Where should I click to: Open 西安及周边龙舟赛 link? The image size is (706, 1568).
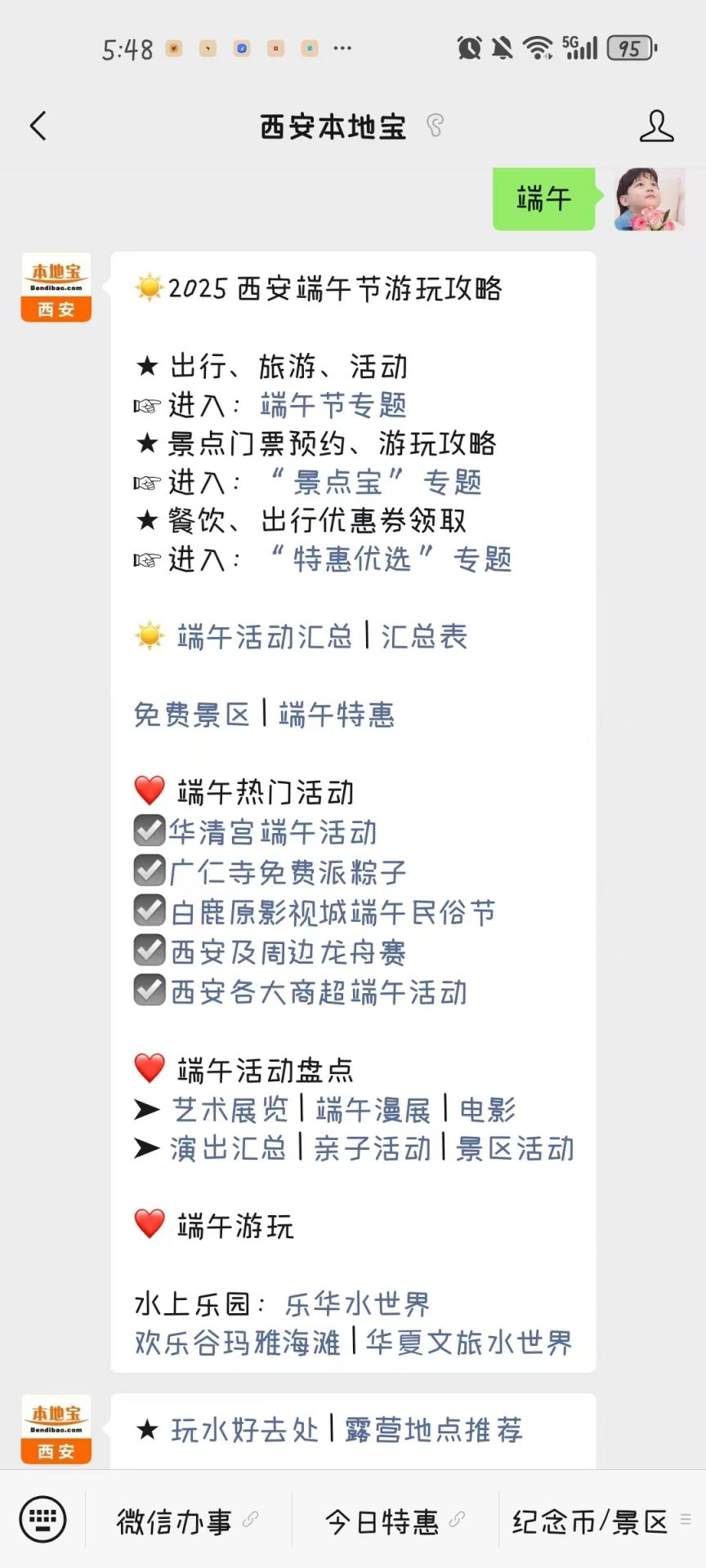click(x=288, y=952)
